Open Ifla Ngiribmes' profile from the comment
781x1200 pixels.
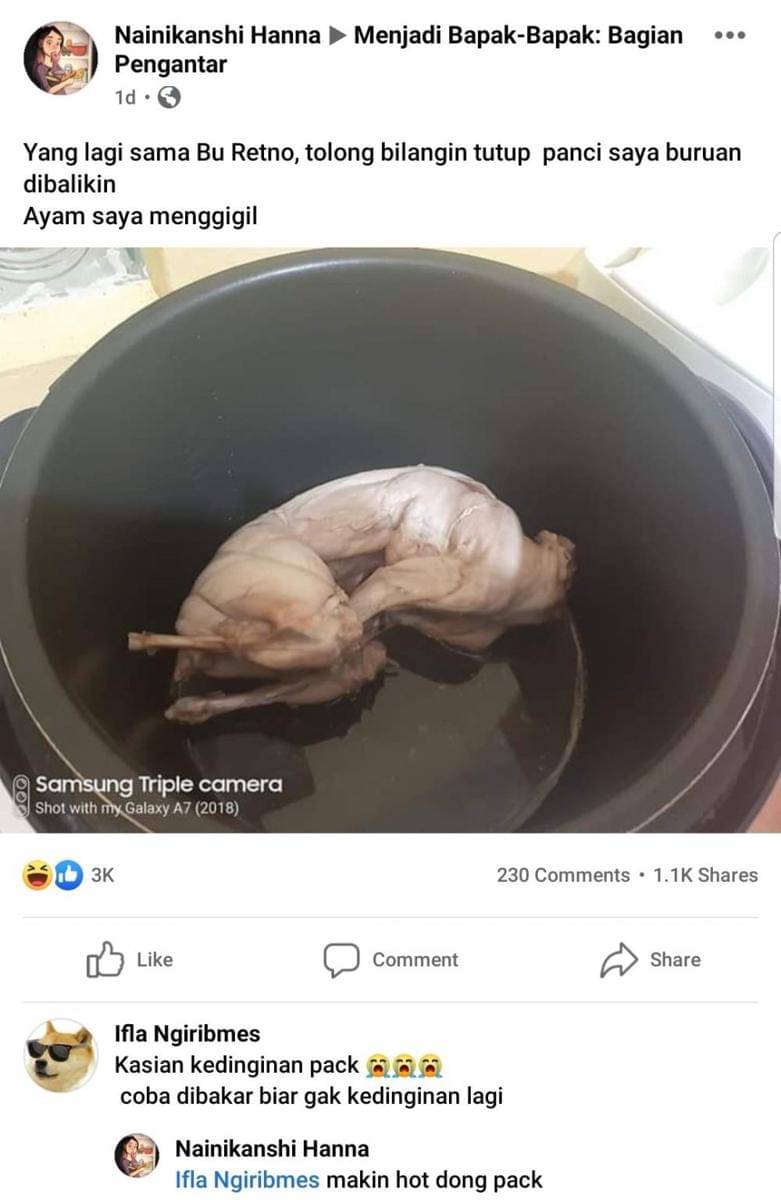click(x=187, y=1034)
